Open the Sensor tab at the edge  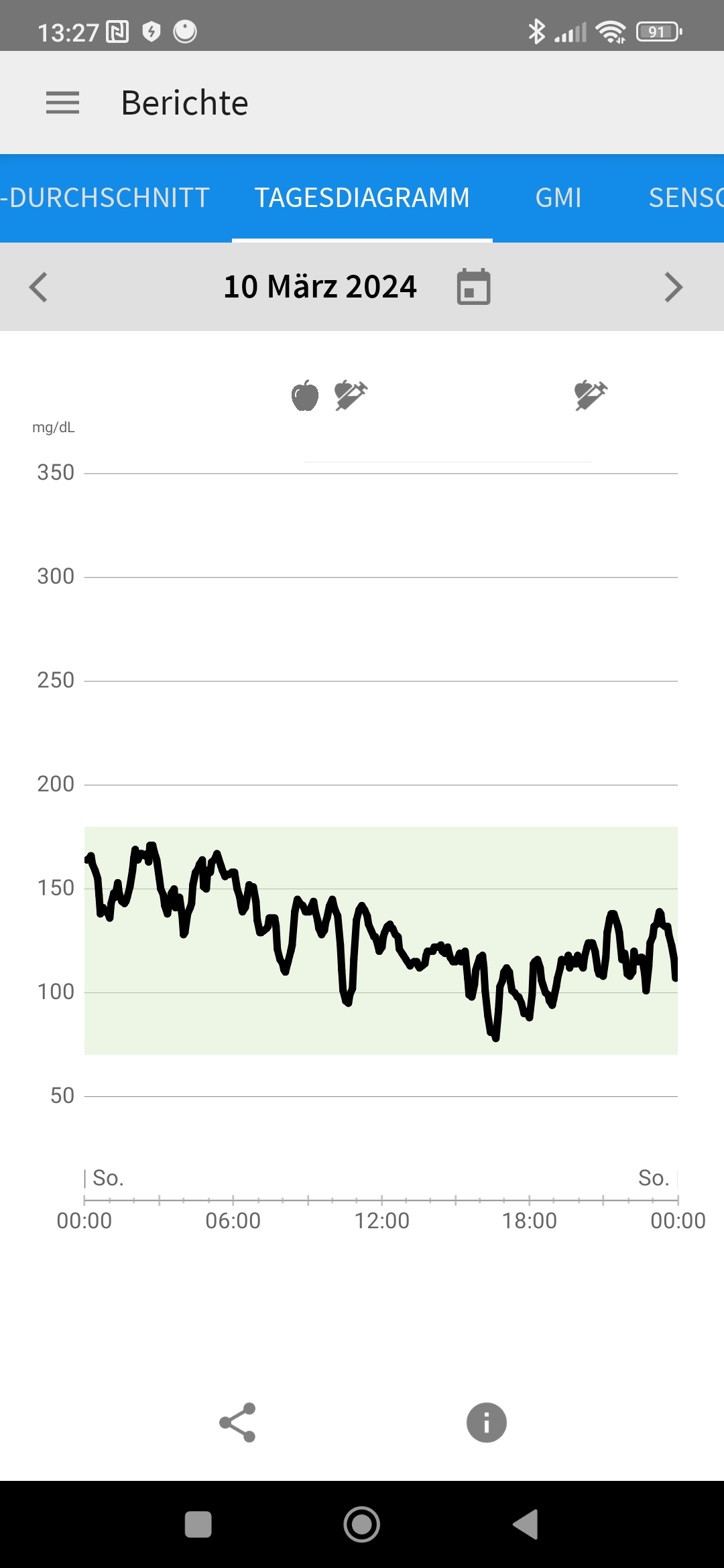686,198
